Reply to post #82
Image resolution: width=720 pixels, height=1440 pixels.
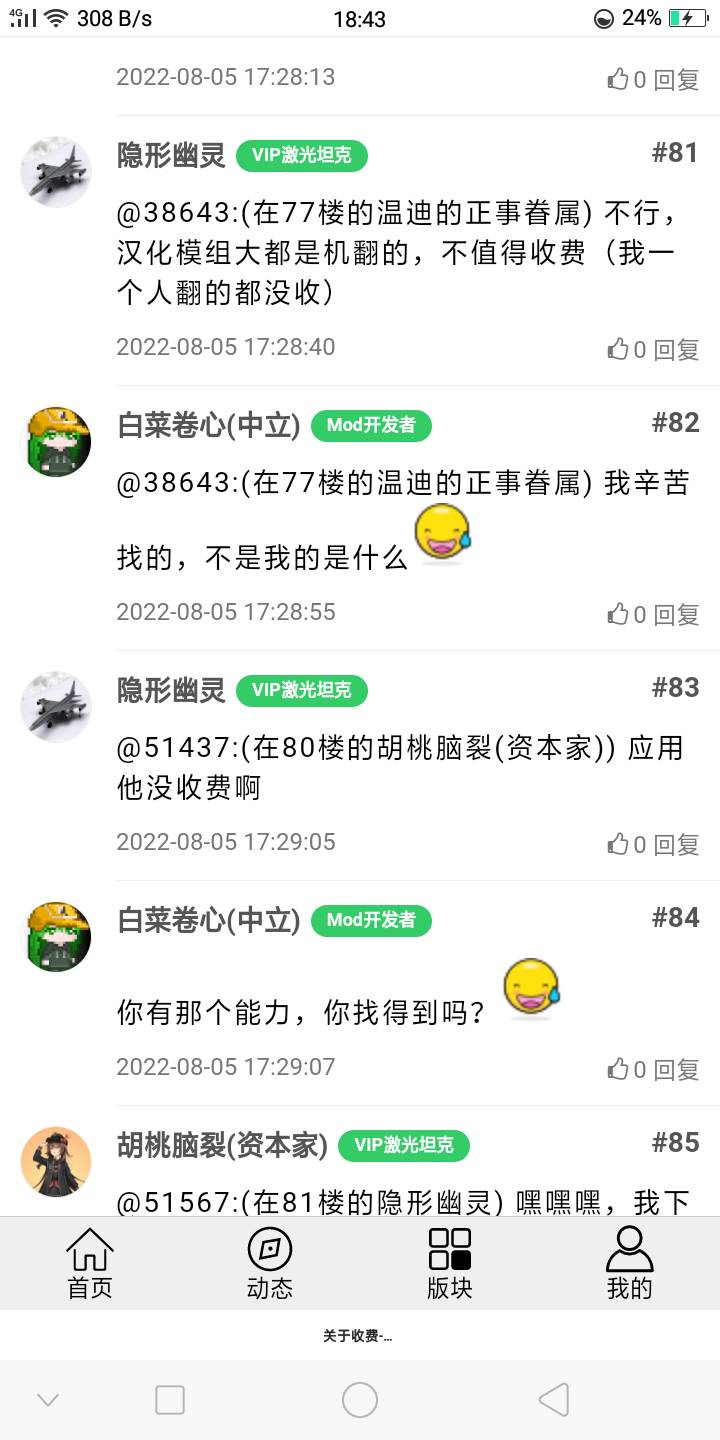[x=676, y=614]
